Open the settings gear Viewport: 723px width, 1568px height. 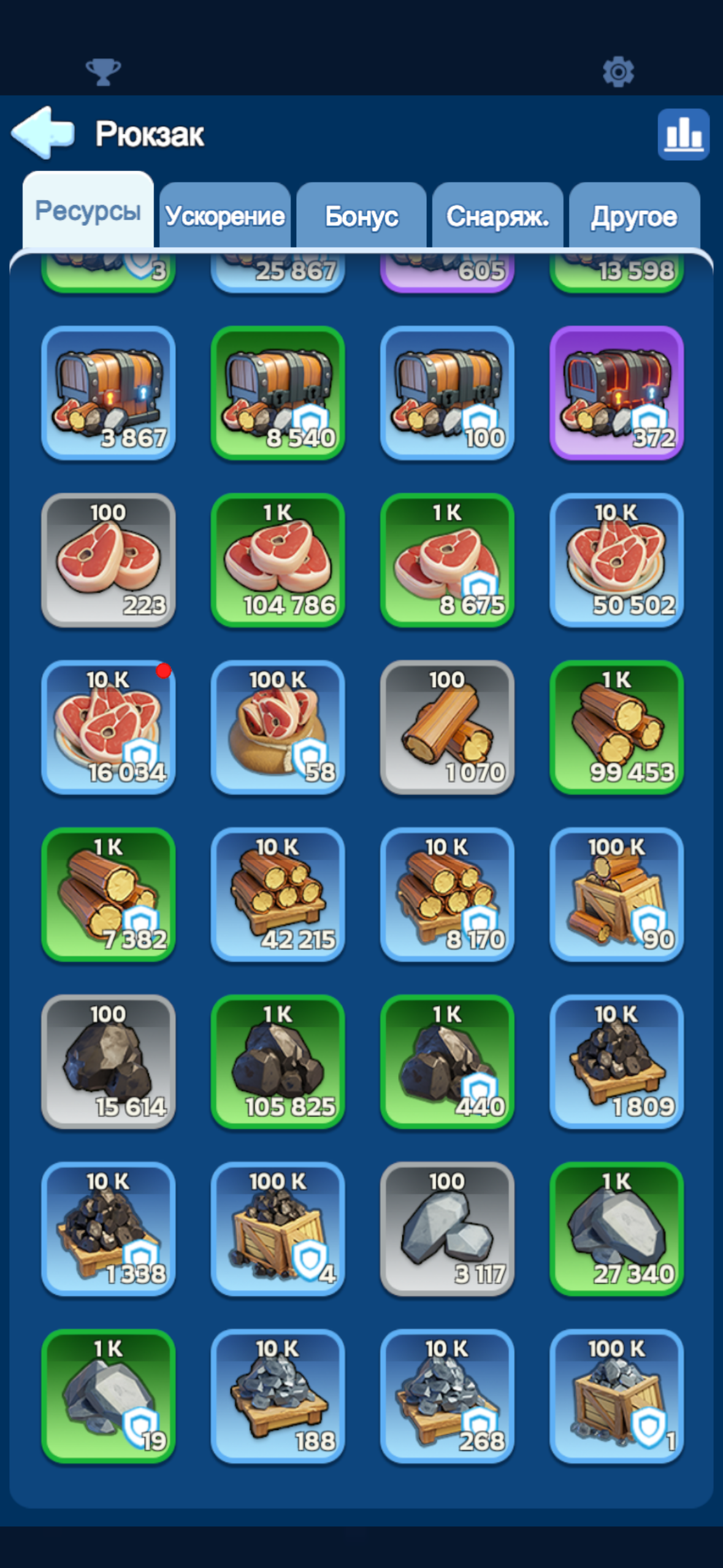[x=618, y=72]
